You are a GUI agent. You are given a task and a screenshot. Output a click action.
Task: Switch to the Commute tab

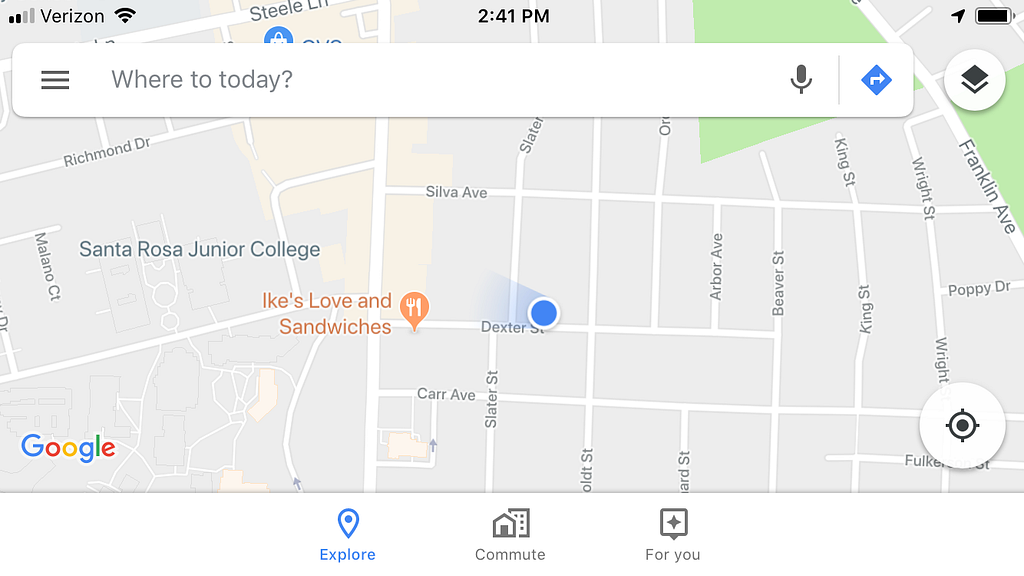[510, 535]
